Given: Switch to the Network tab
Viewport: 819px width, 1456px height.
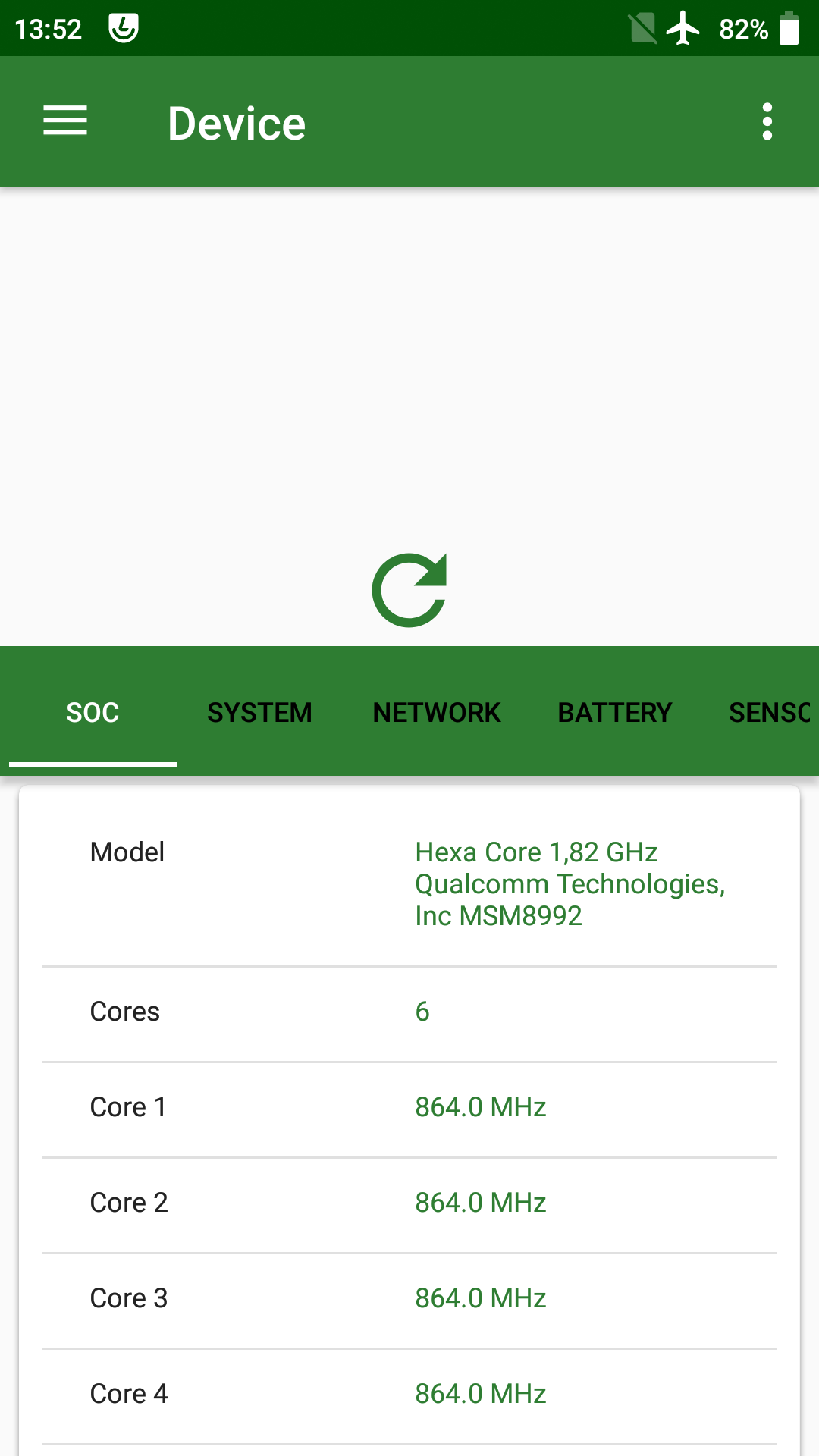Looking at the screenshot, I should pyautogui.click(x=437, y=712).
